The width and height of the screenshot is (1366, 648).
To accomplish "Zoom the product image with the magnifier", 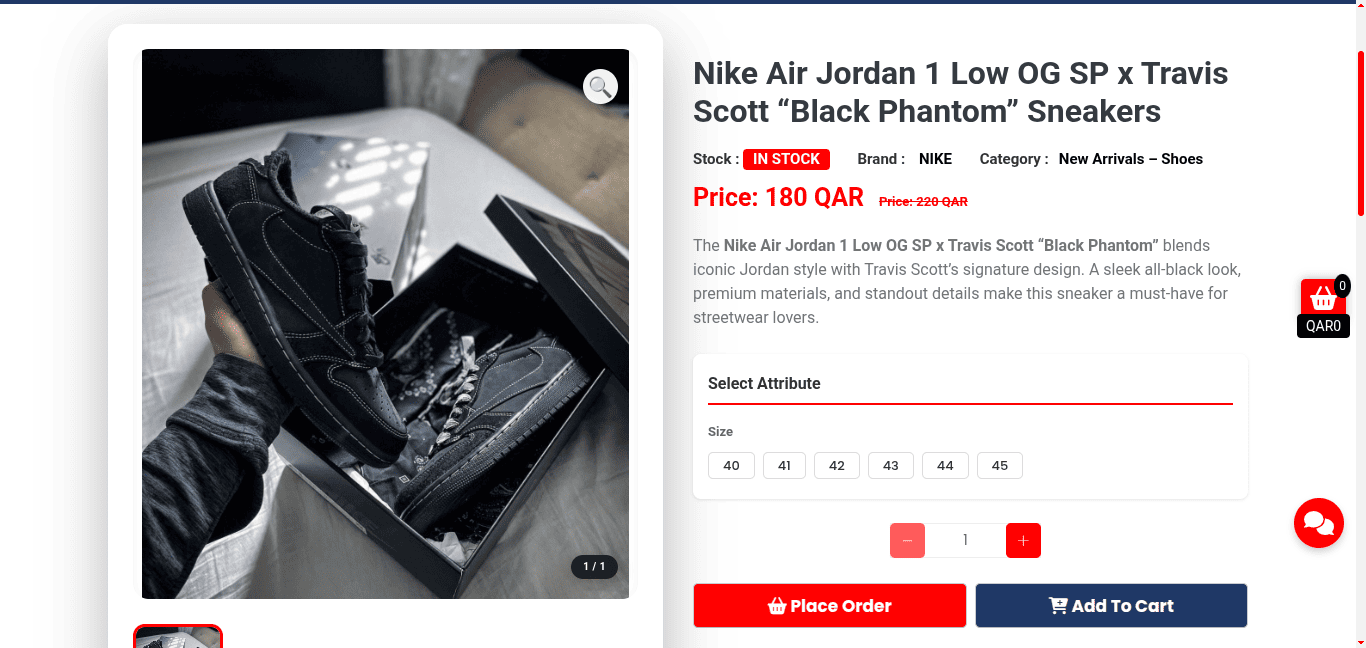I will pyautogui.click(x=600, y=87).
